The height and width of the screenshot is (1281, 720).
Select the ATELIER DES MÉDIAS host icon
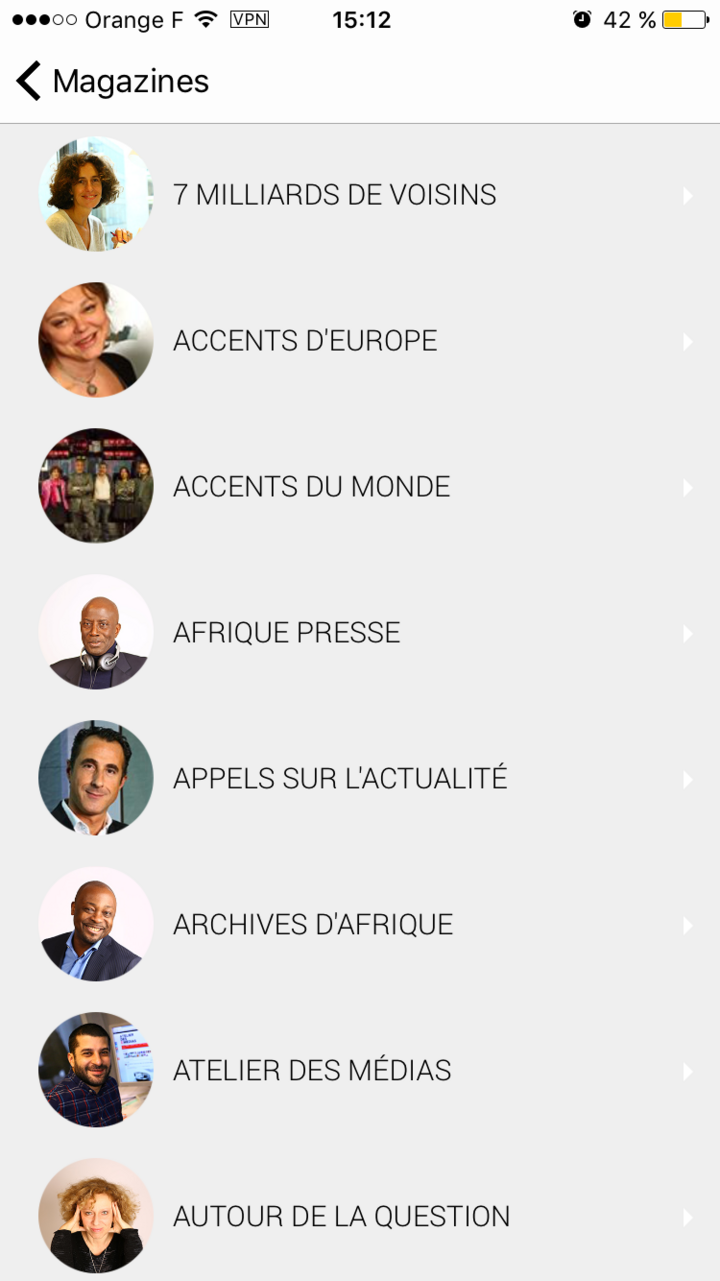(95, 1070)
